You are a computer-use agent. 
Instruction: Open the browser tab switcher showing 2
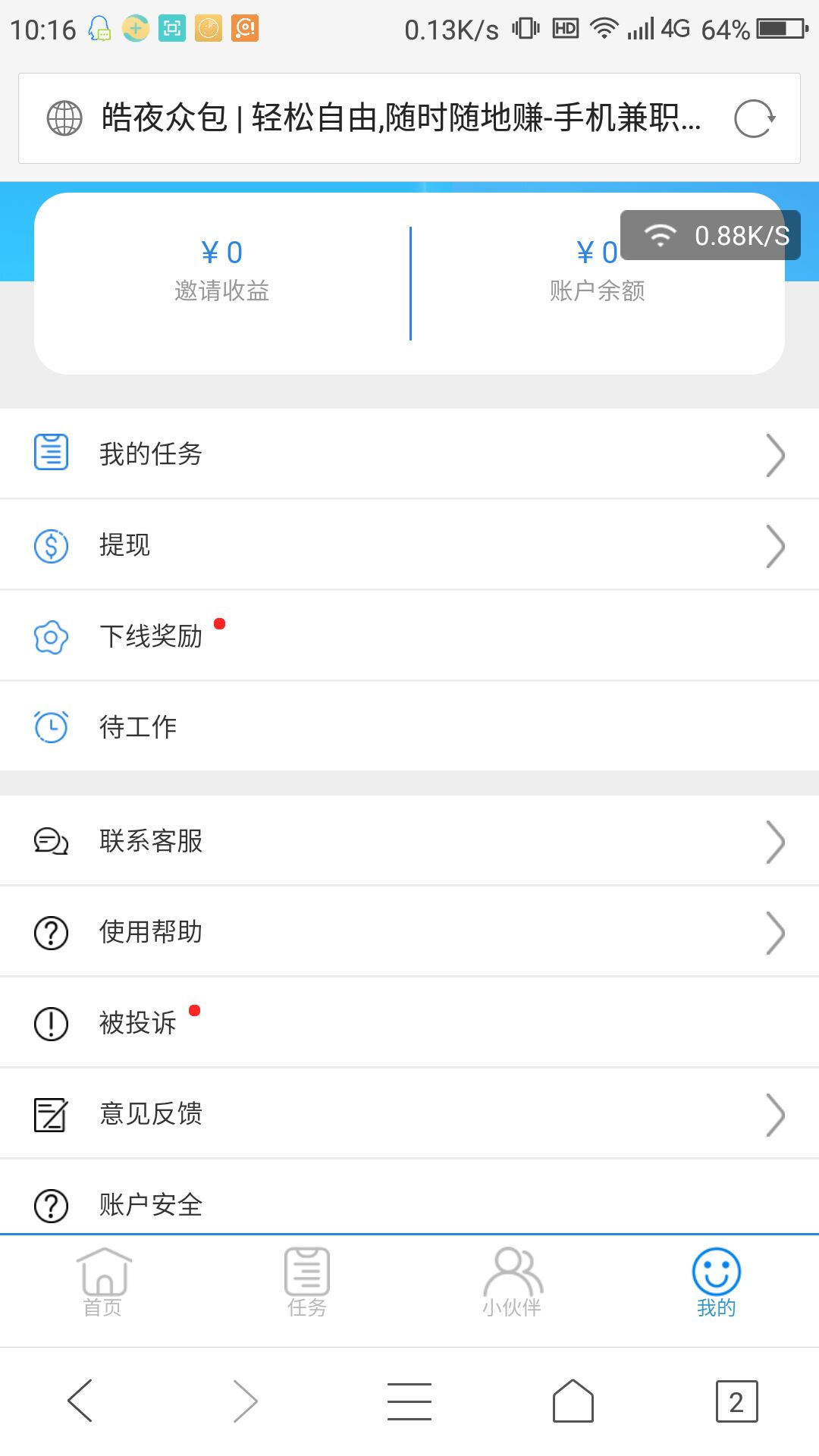(736, 1401)
